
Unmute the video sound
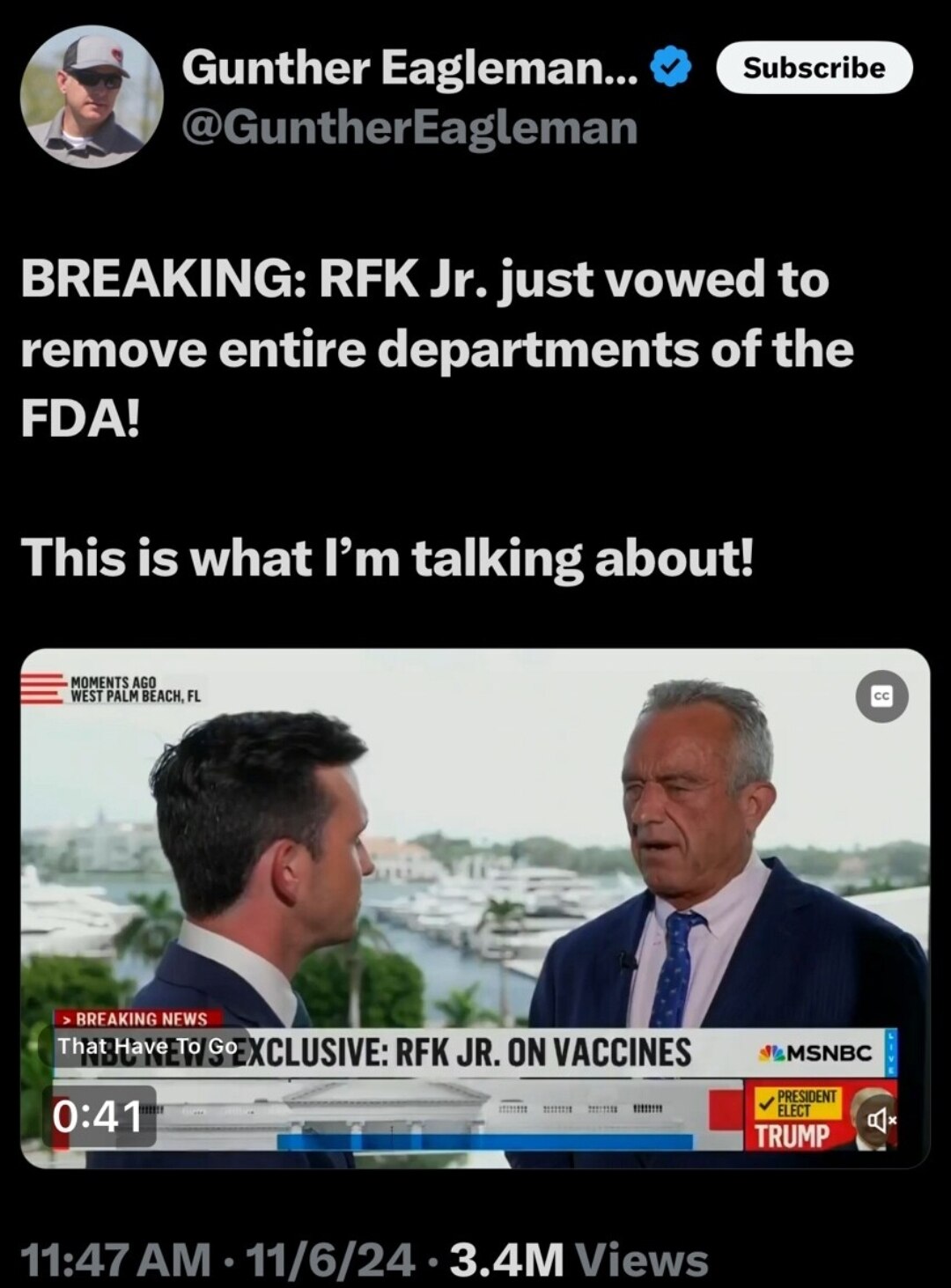pos(877,1120)
